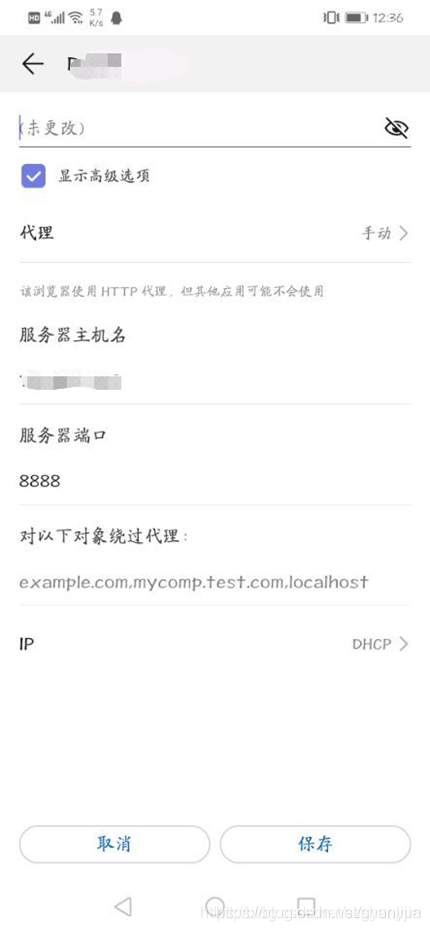Open the IP DHCP setting row
This screenshot has height=931, width=430.
215,644
